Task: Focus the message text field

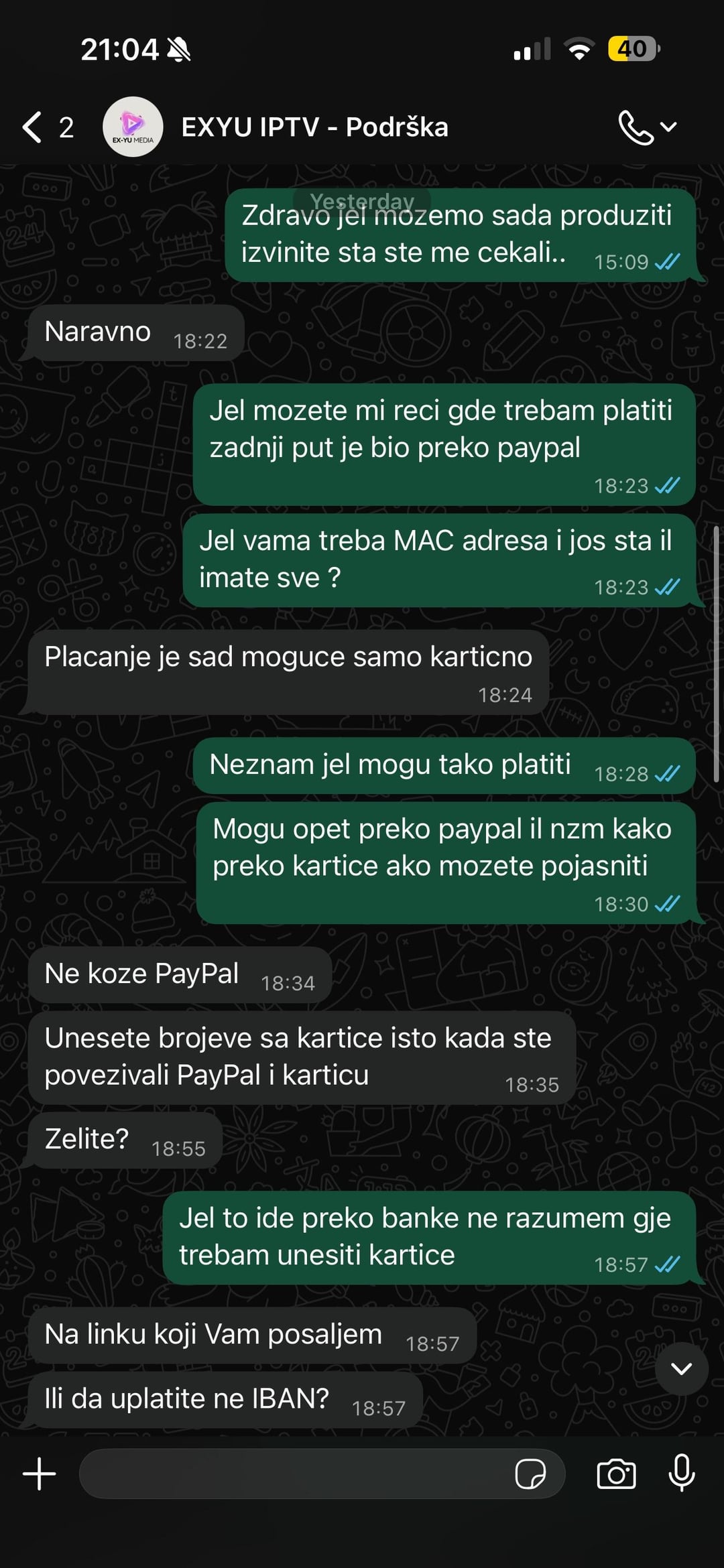Action: [295, 1474]
